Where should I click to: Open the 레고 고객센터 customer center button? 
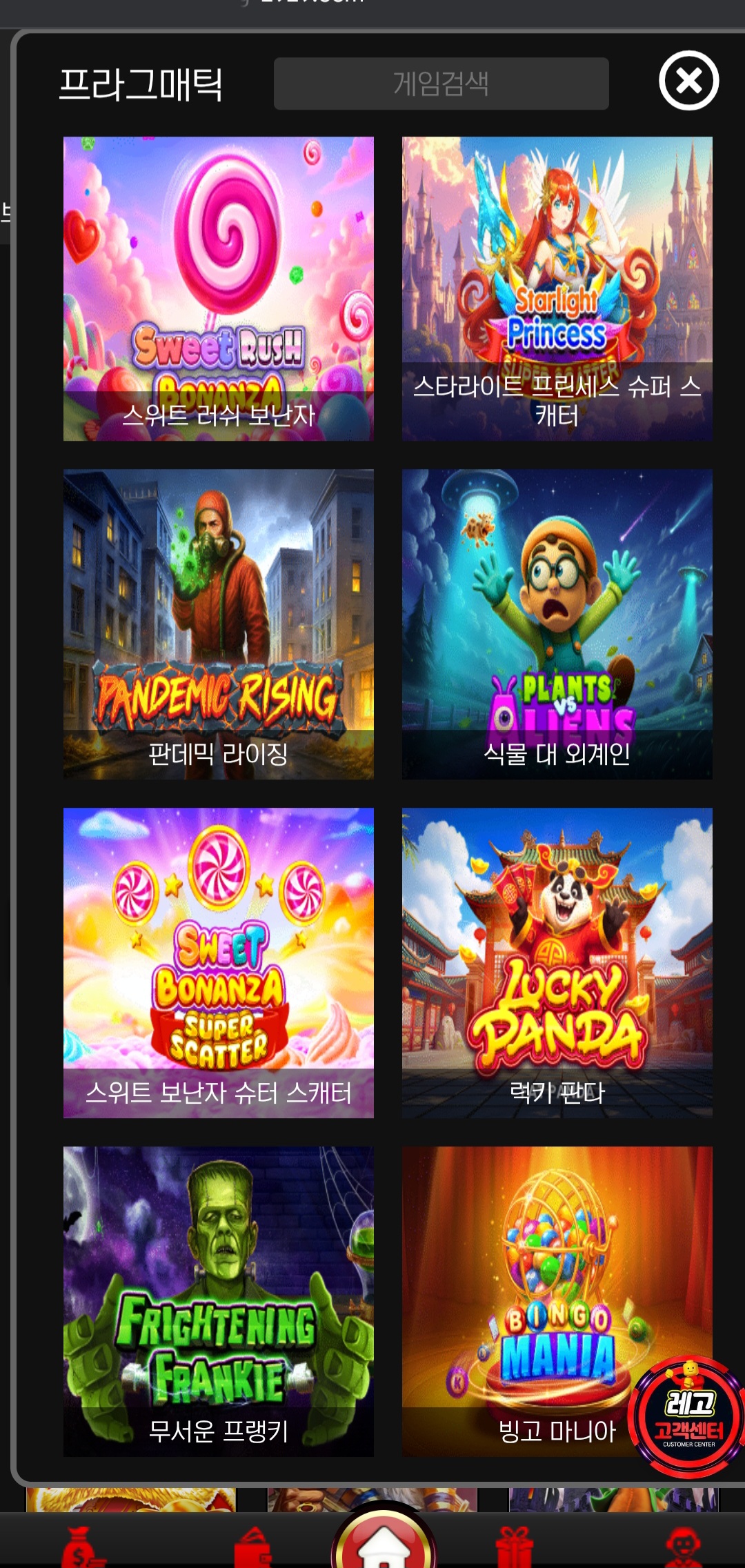(688, 1416)
